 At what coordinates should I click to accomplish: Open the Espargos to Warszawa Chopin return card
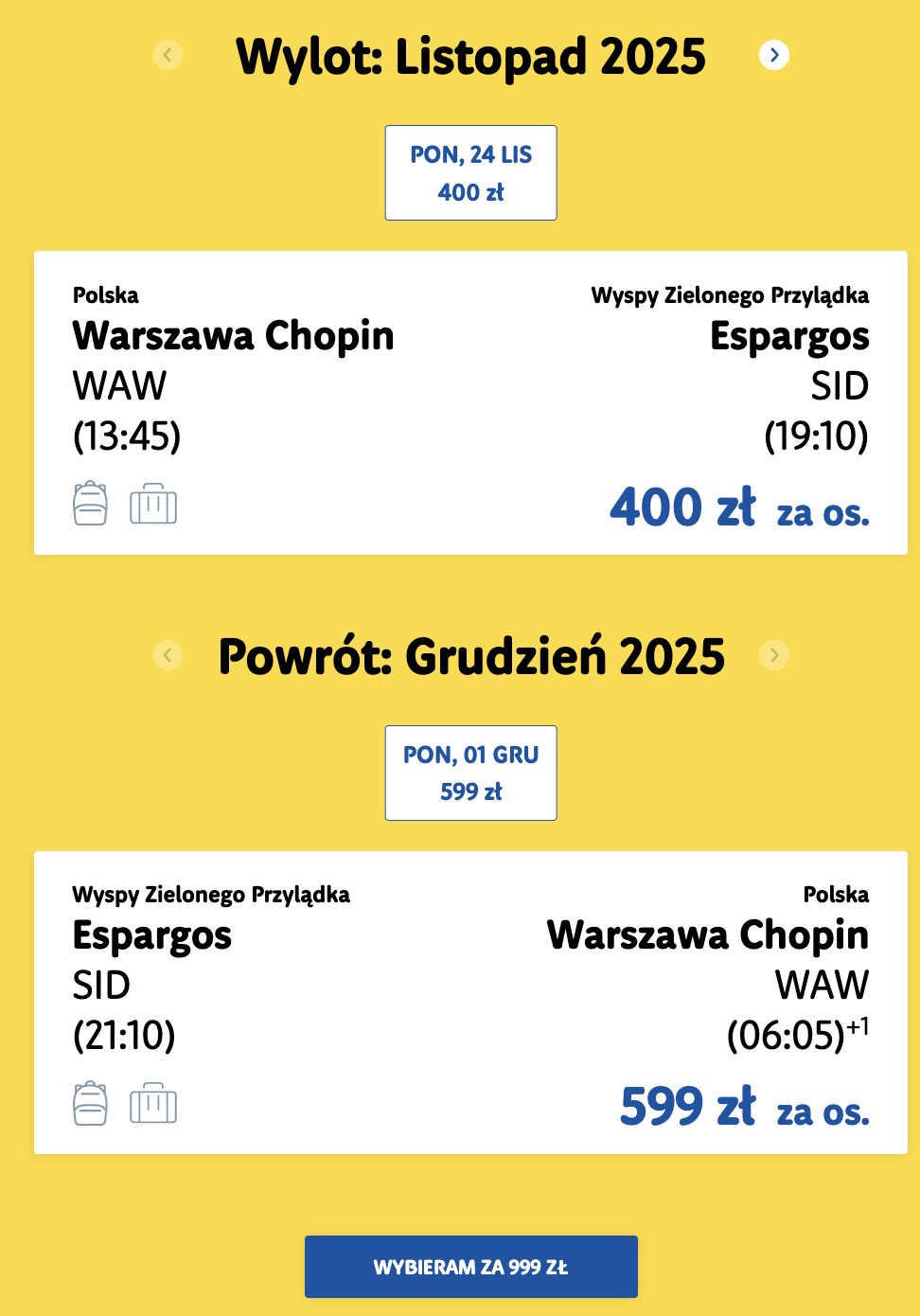470,1002
